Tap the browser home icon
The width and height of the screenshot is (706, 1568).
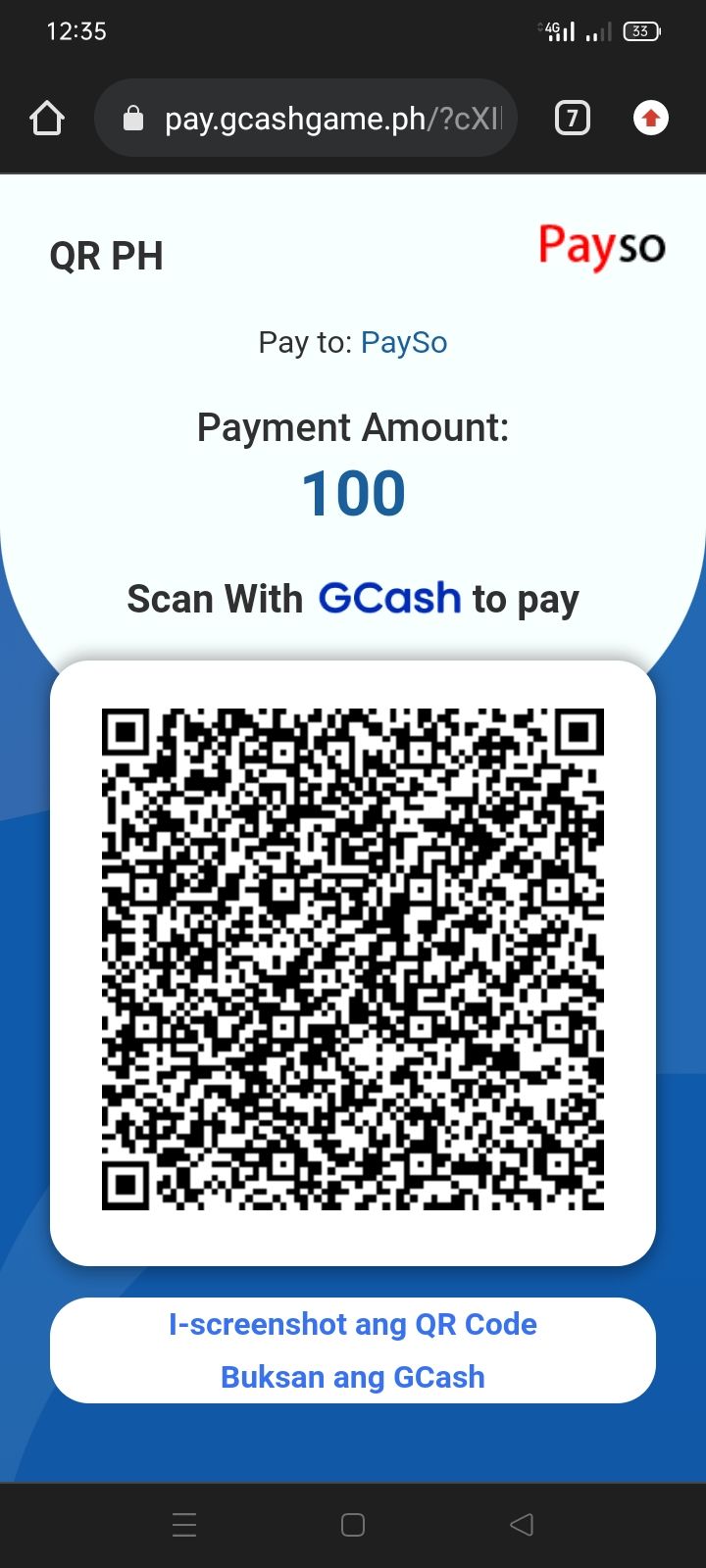click(x=46, y=119)
